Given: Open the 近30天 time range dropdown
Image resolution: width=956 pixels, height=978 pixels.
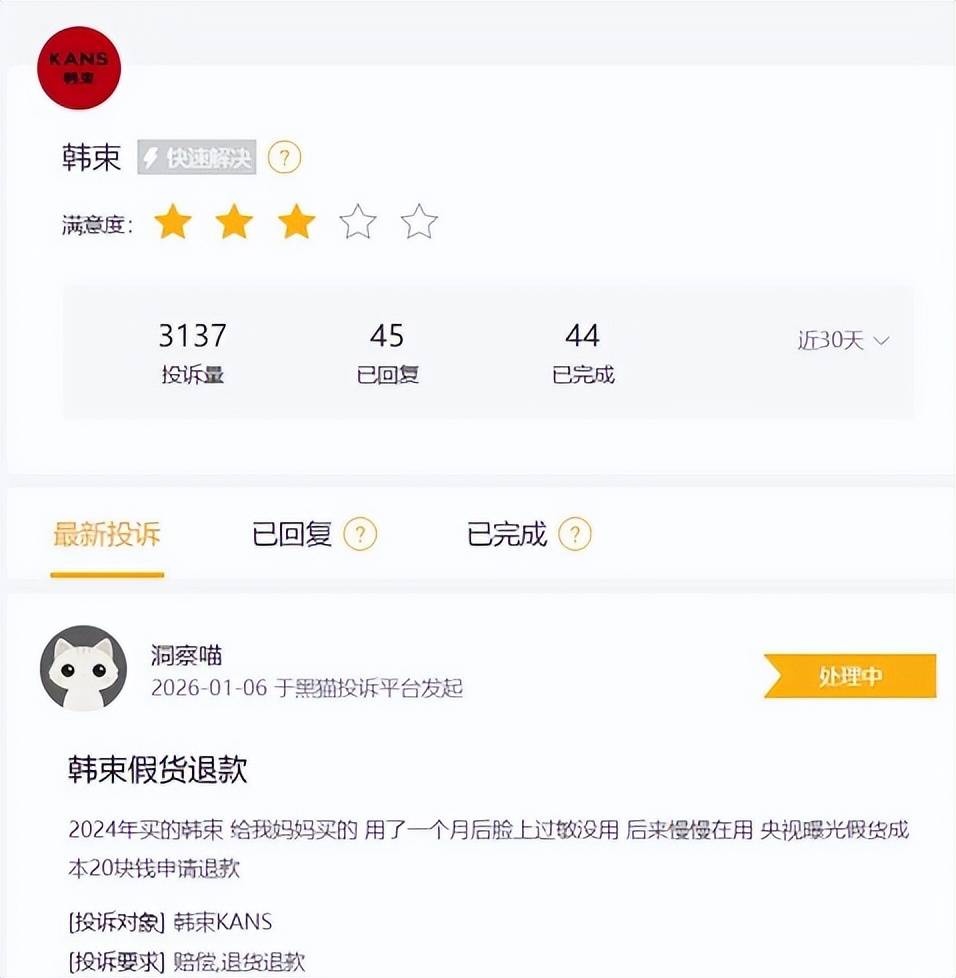Looking at the screenshot, I should (x=843, y=340).
